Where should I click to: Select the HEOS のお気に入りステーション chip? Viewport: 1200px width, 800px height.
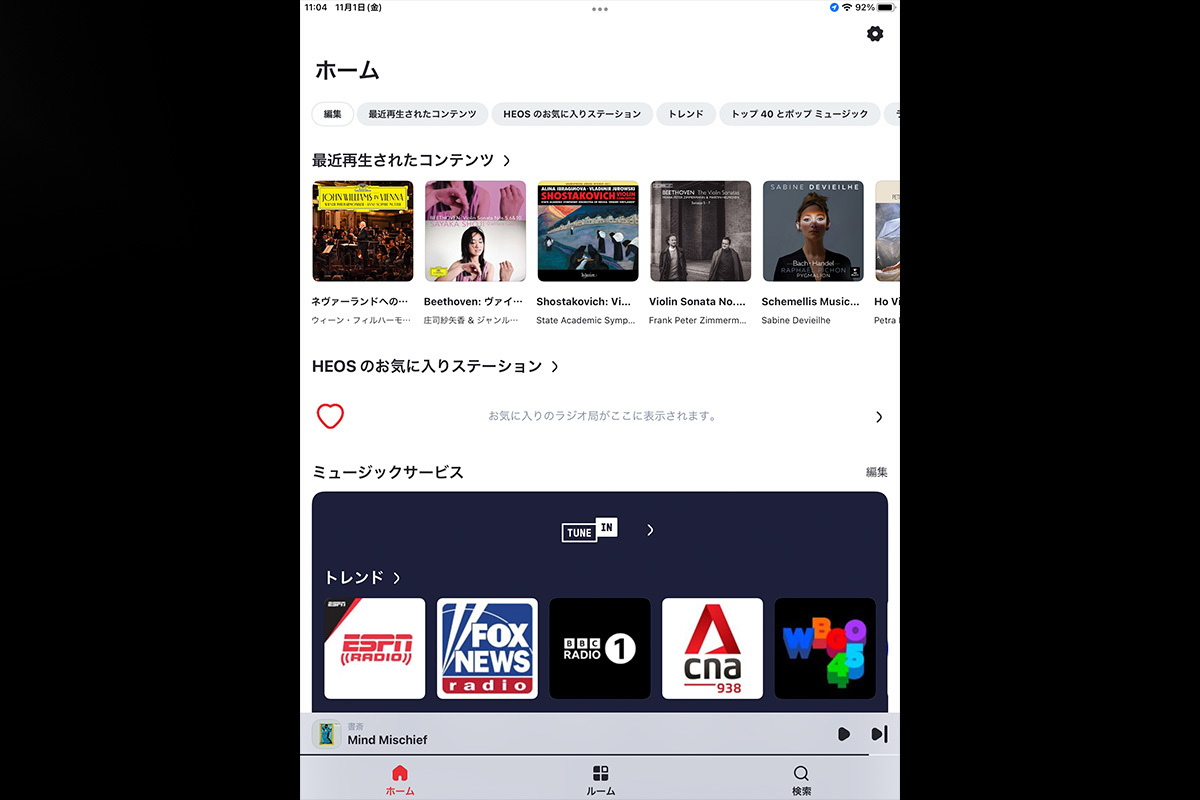coord(572,114)
